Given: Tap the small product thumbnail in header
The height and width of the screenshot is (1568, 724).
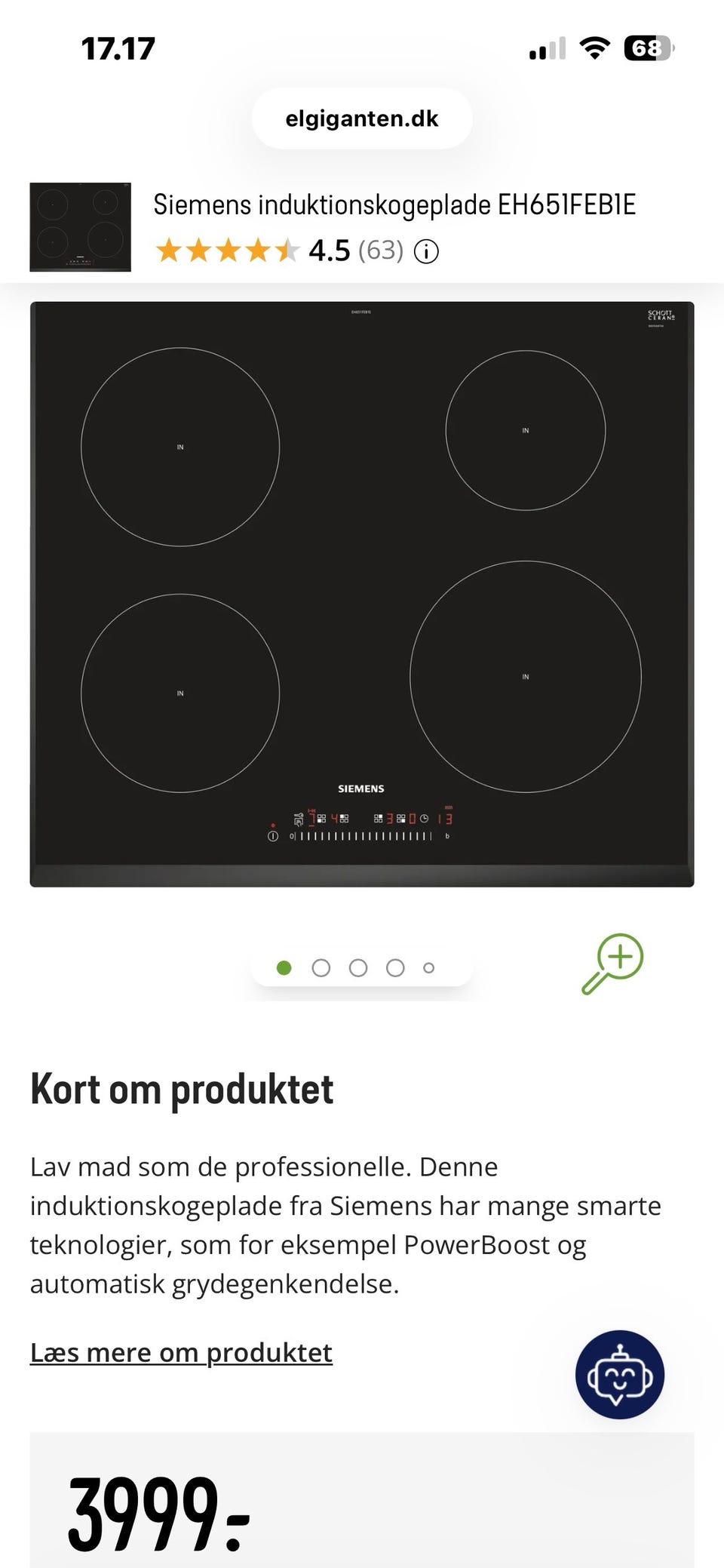Looking at the screenshot, I should pyautogui.click(x=80, y=226).
